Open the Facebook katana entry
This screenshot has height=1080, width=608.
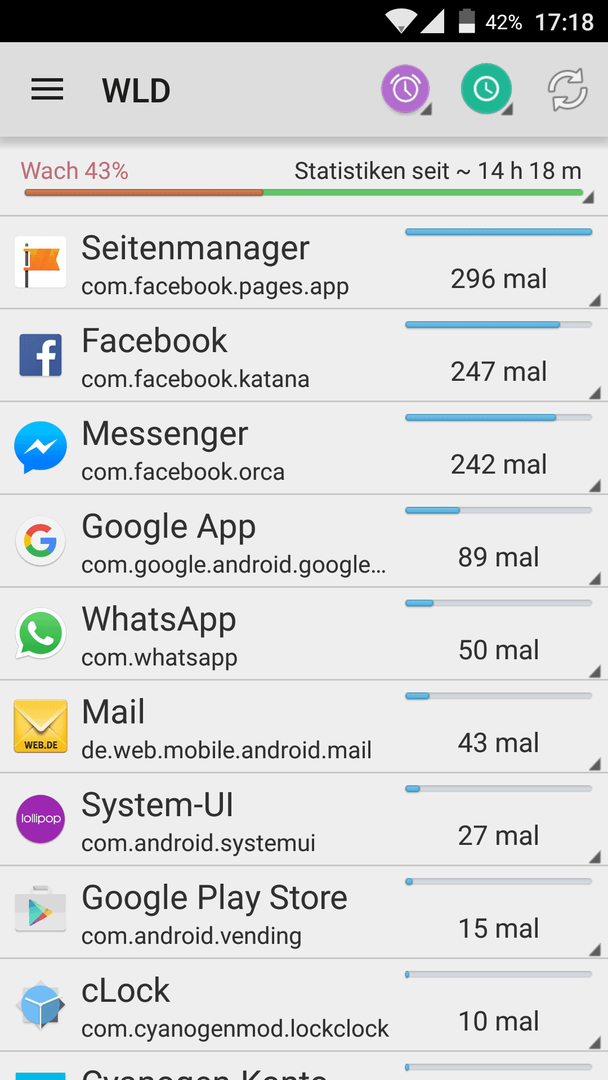(x=304, y=355)
